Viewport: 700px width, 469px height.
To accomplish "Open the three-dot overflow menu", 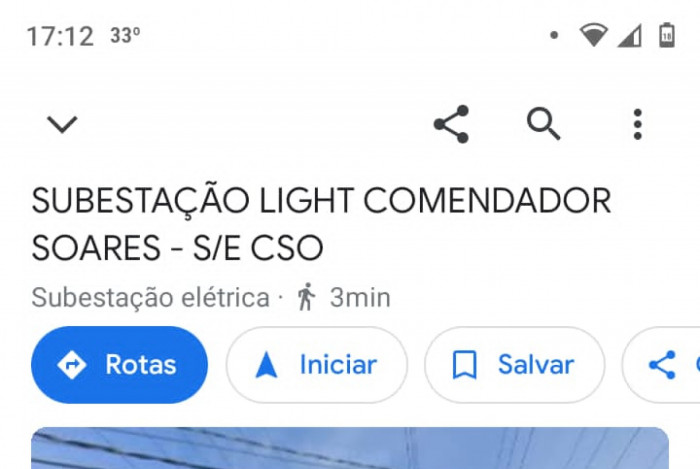I will [637, 124].
